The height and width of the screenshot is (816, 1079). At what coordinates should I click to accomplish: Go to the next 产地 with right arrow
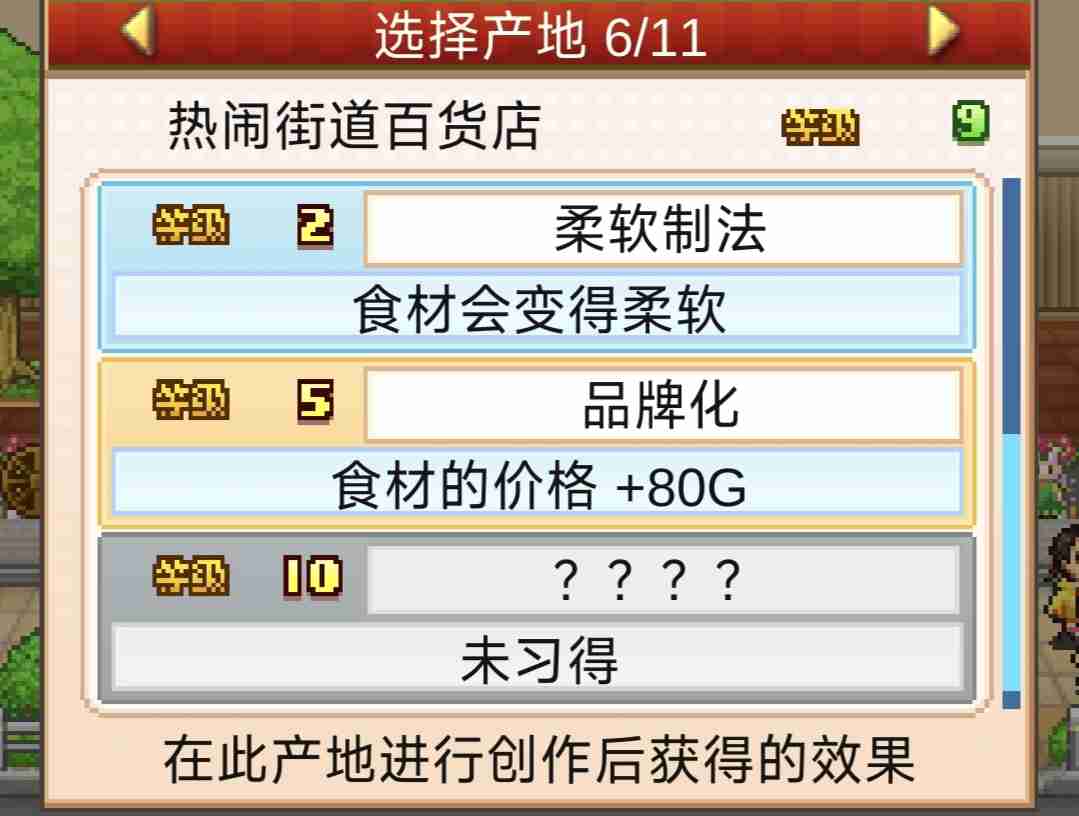942,32
